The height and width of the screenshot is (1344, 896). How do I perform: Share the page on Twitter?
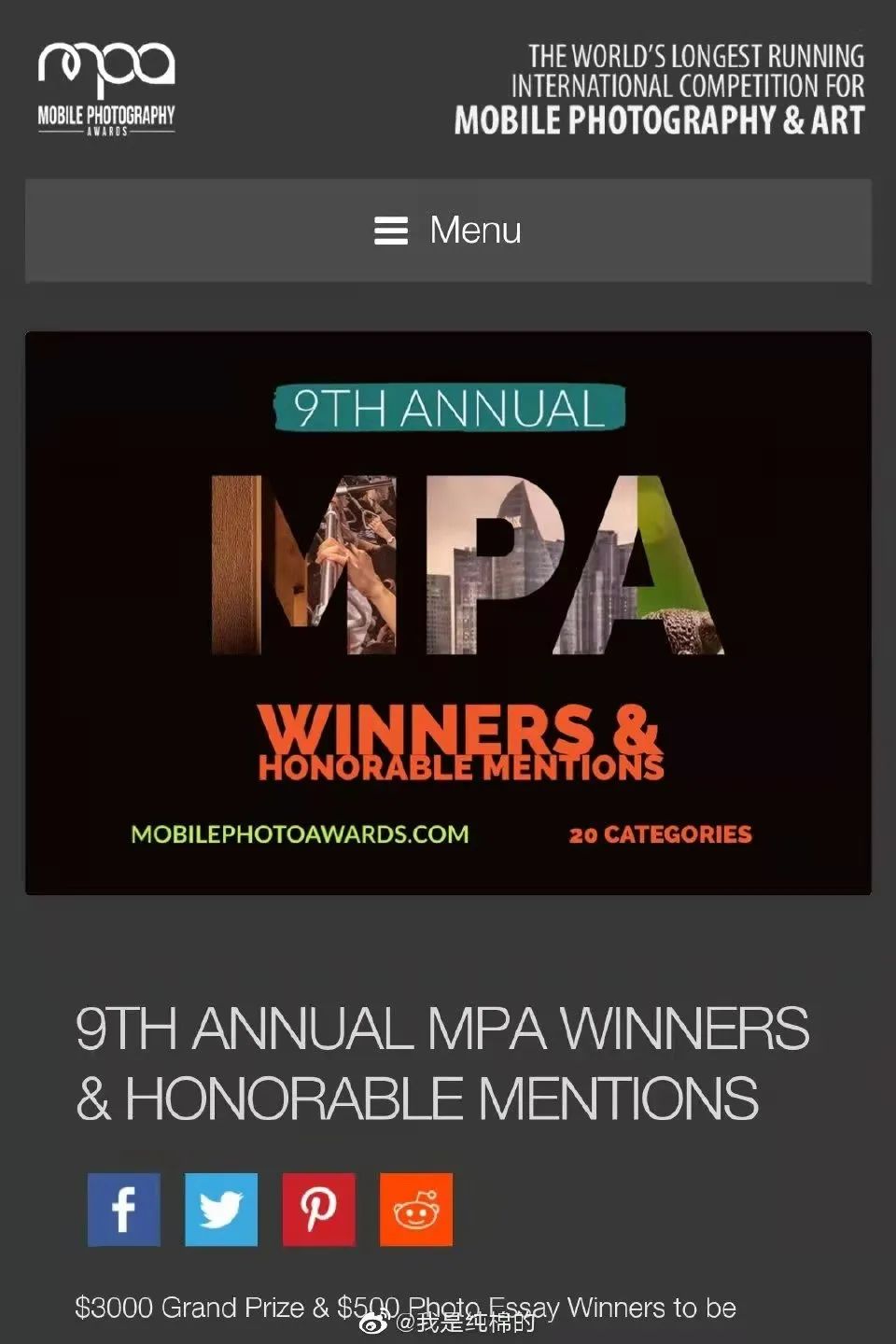pyautogui.click(x=221, y=1210)
